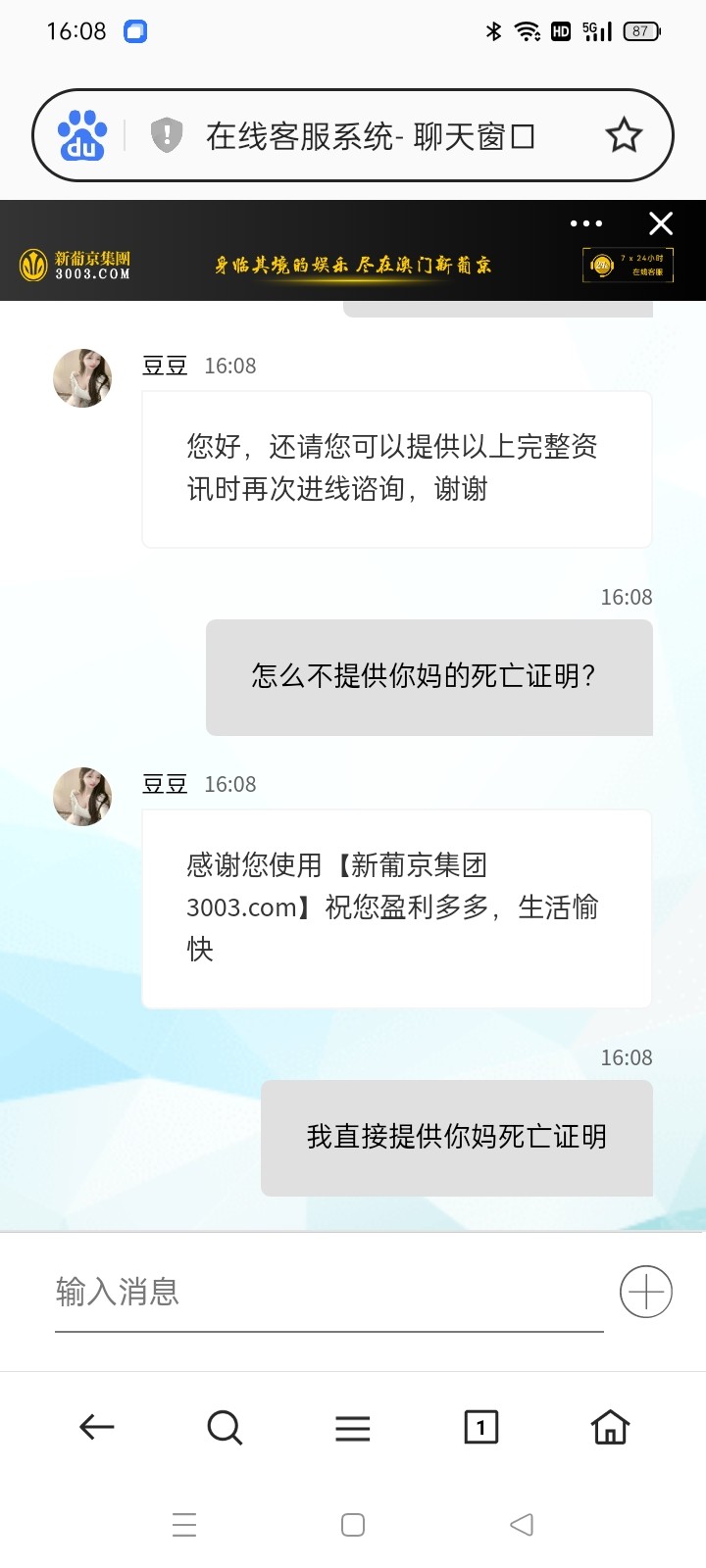
Task: Tap the address bar page title
Action: [x=371, y=136]
